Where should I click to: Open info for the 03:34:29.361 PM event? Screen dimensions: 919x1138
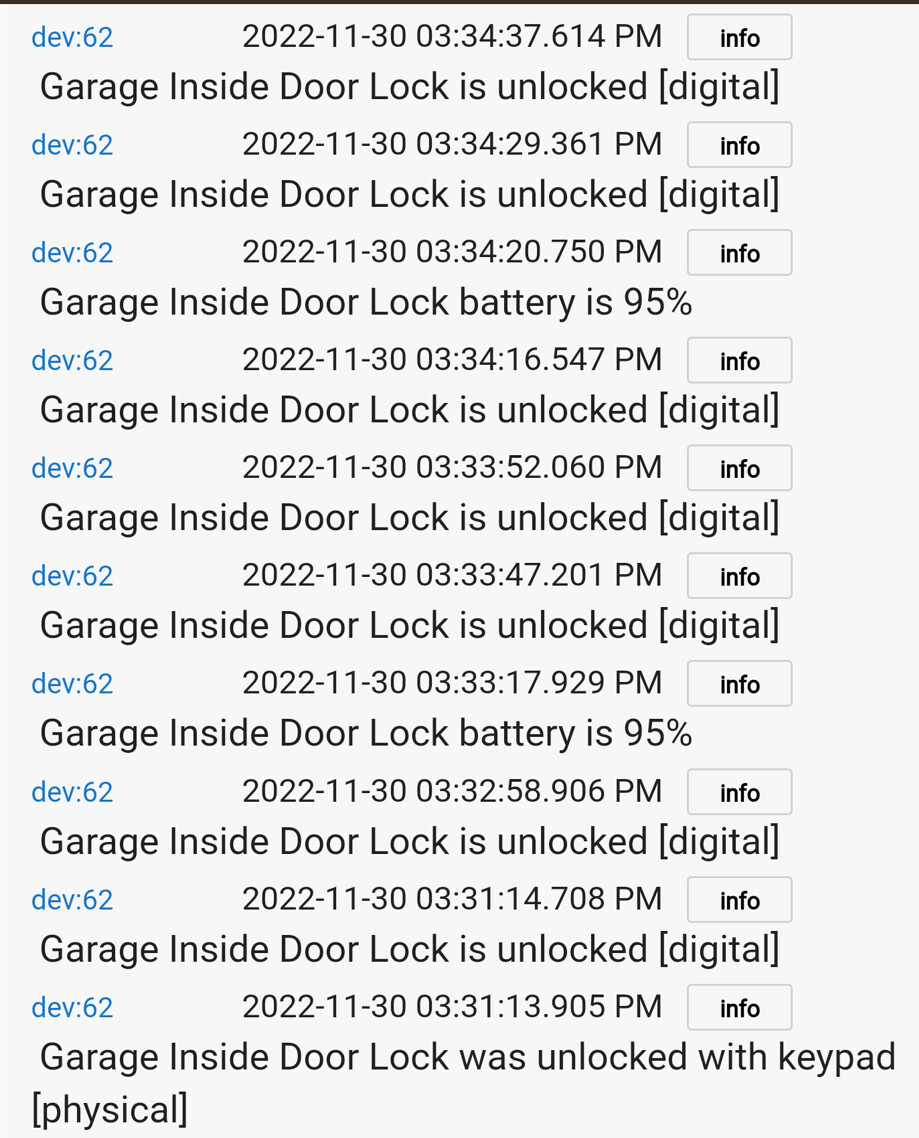pos(739,144)
